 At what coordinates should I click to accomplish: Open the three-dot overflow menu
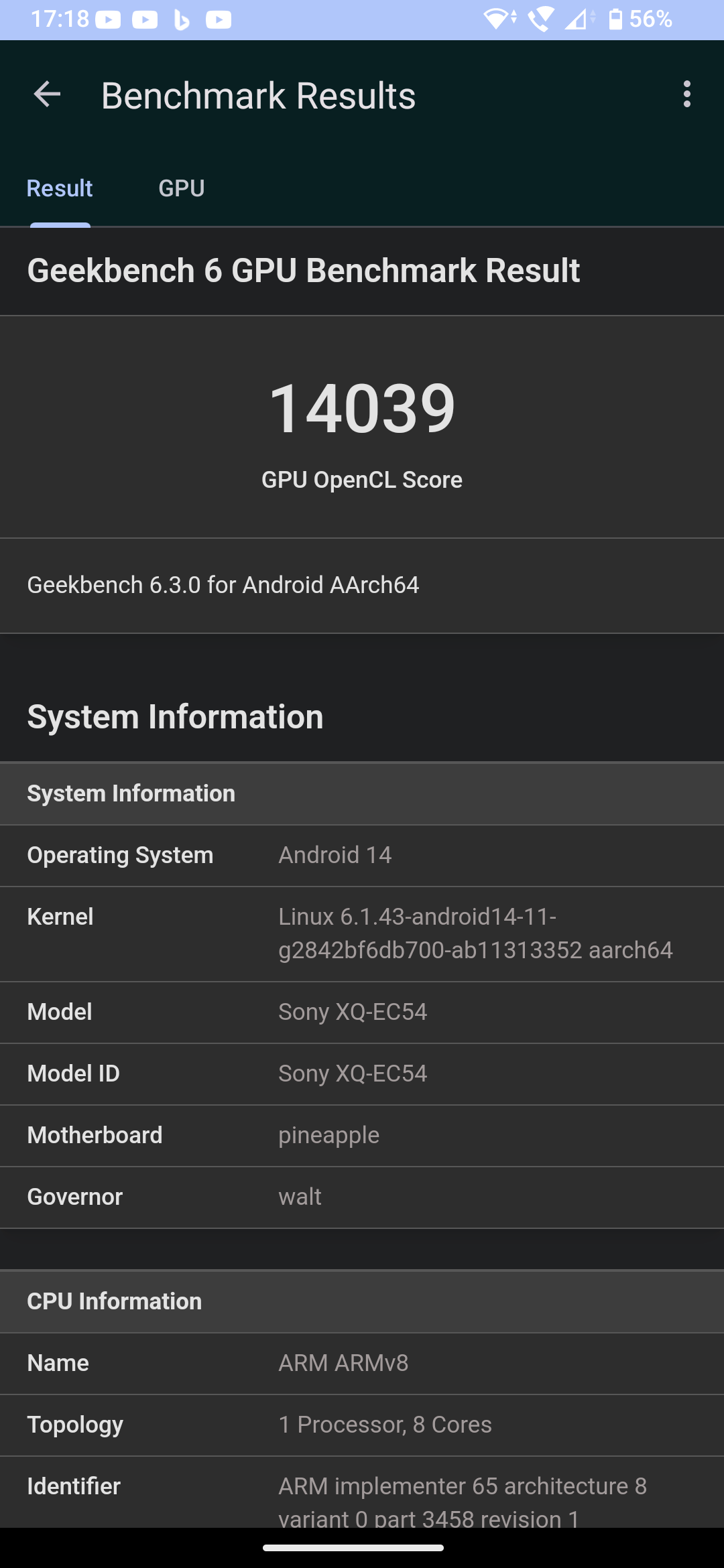pos(686,94)
